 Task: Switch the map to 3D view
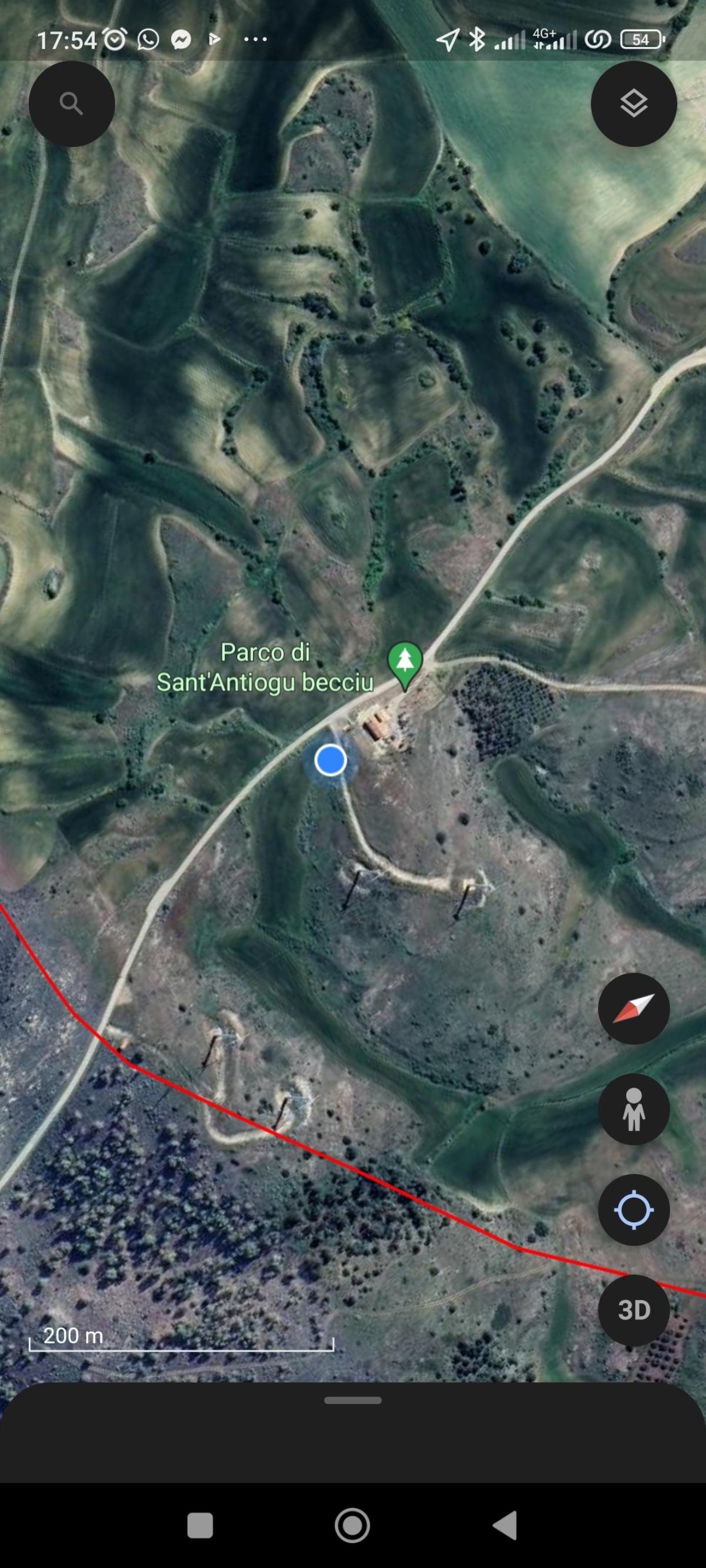[x=634, y=1310]
